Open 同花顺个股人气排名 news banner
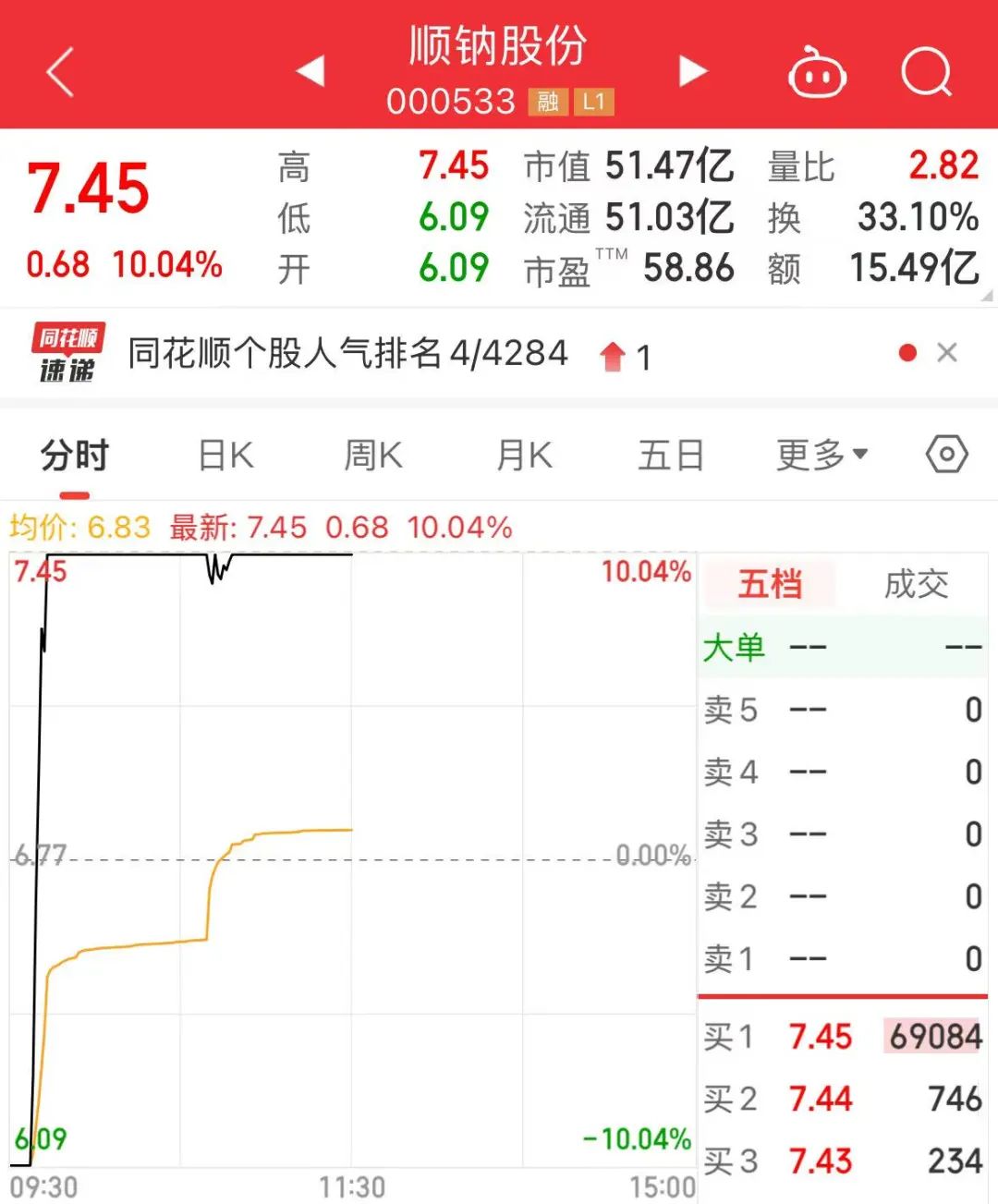998x1204 pixels. point(347,353)
